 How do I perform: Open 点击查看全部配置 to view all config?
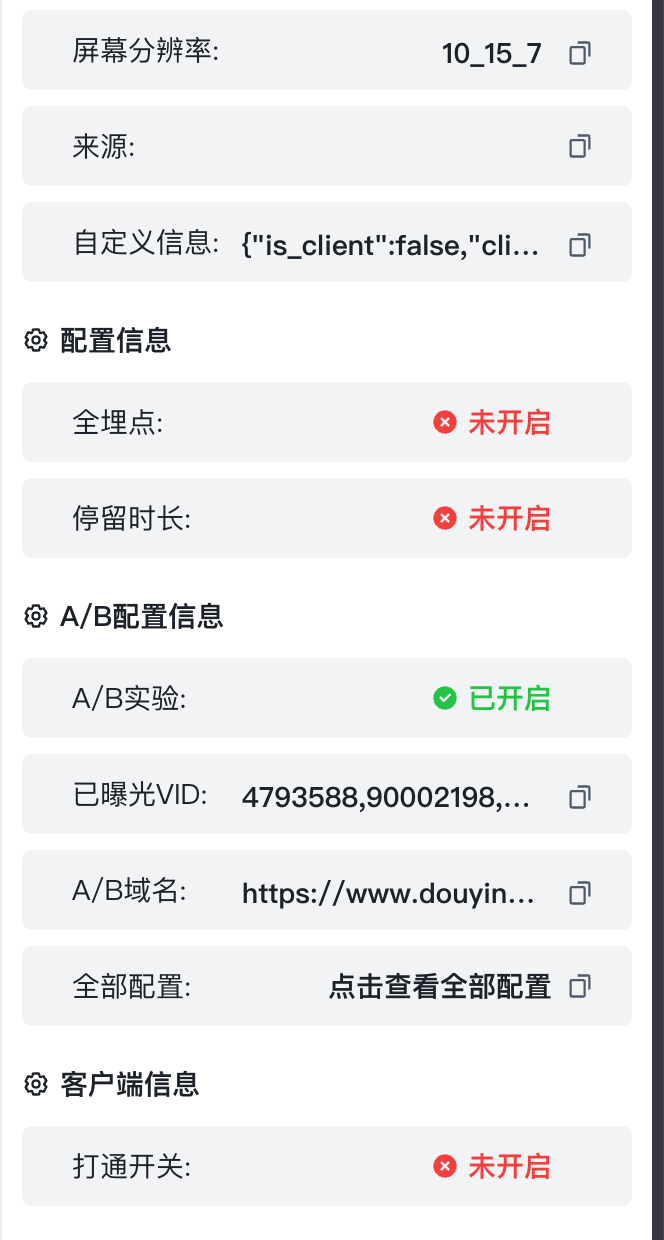tap(440, 987)
